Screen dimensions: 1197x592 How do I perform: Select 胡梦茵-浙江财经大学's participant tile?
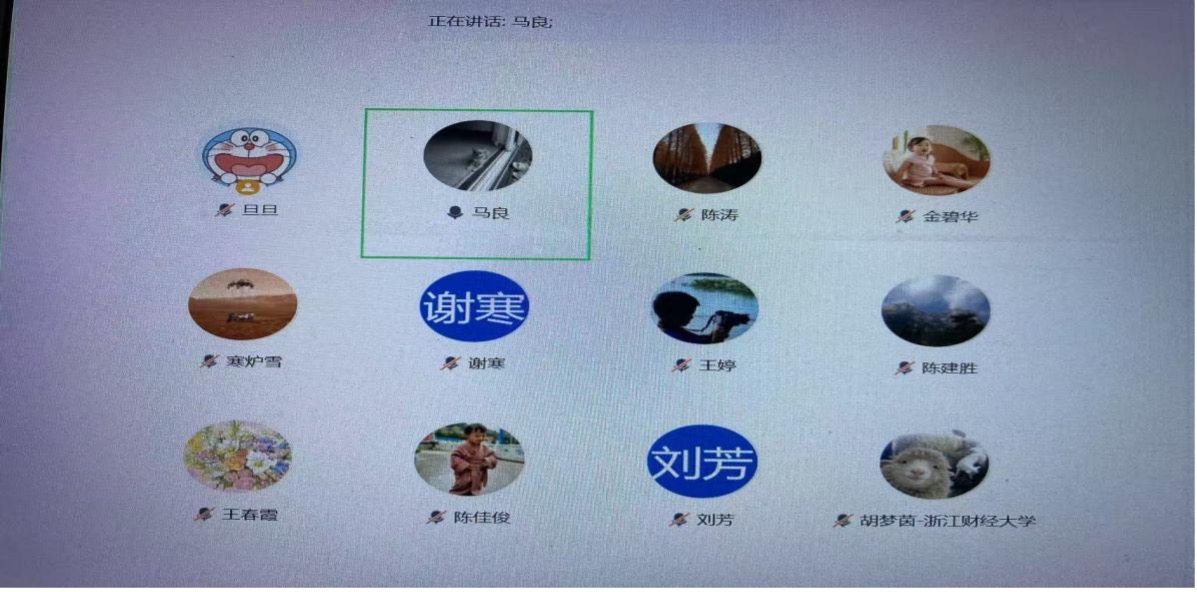pos(934,464)
